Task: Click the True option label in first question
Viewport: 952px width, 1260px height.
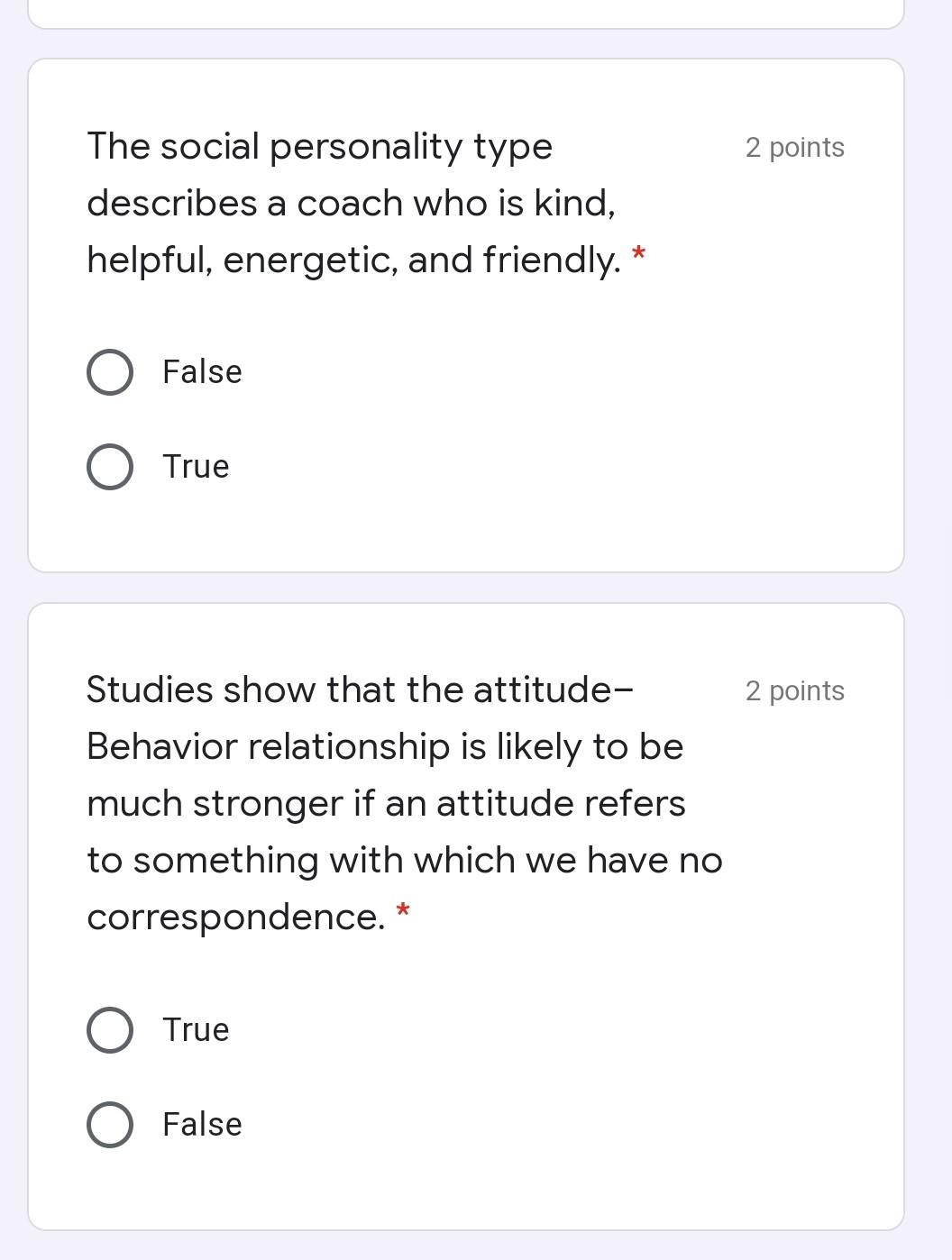Action: click(196, 466)
